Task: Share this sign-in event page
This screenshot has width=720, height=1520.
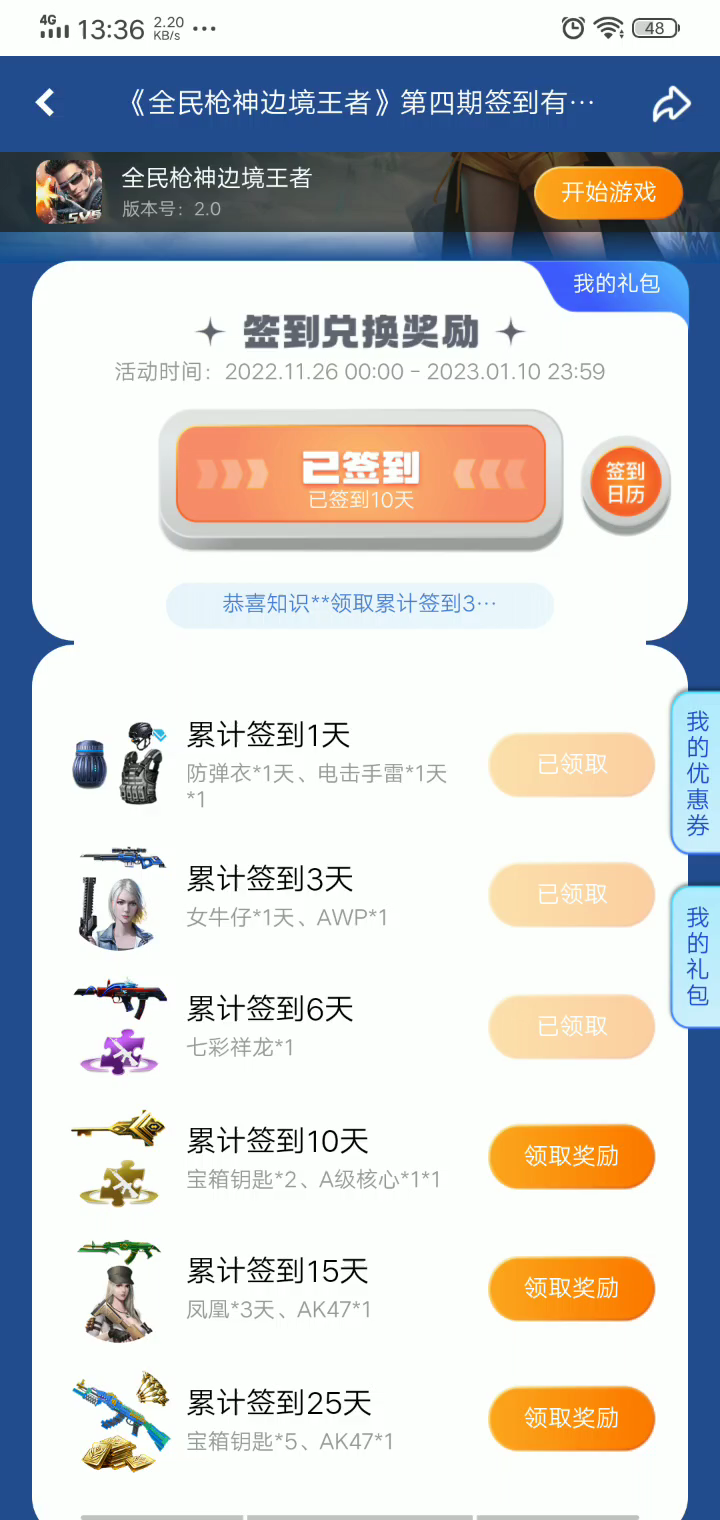Action: [671, 104]
